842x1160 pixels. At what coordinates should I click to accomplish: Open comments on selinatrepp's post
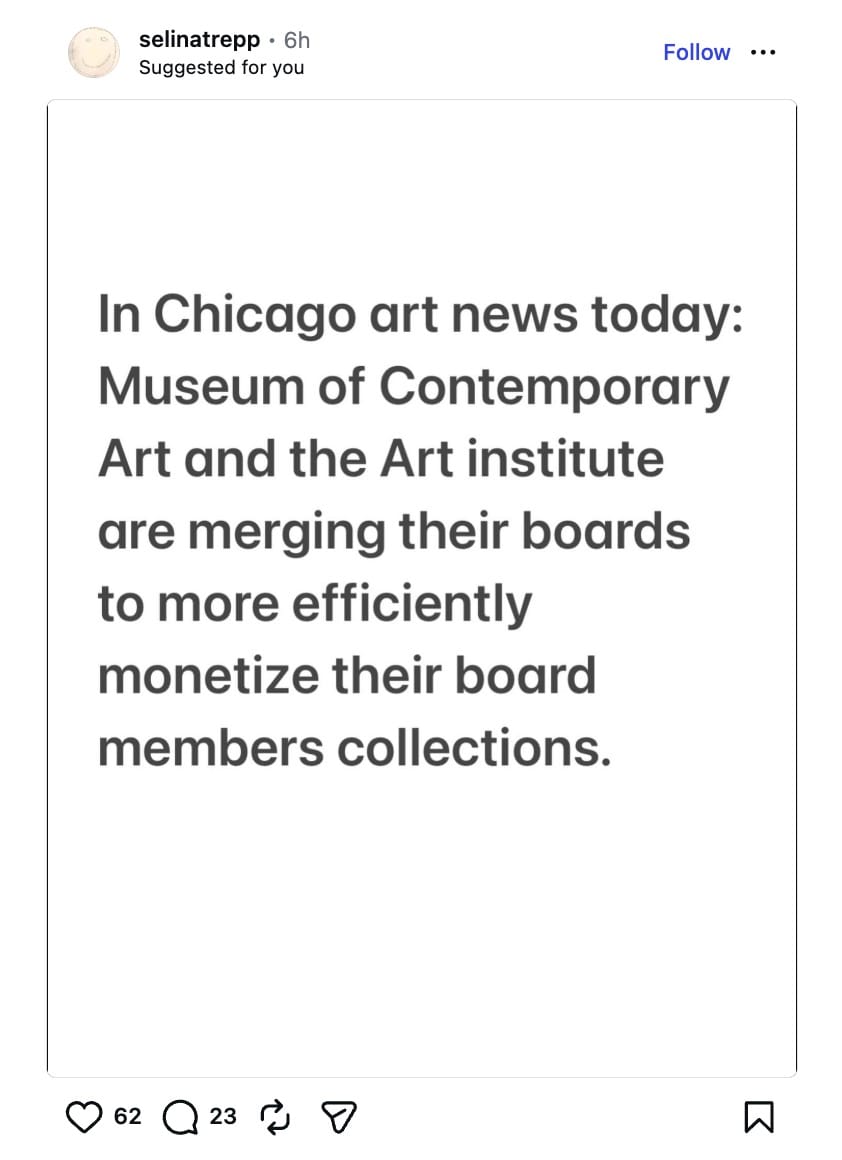pyautogui.click(x=180, y=1116)
